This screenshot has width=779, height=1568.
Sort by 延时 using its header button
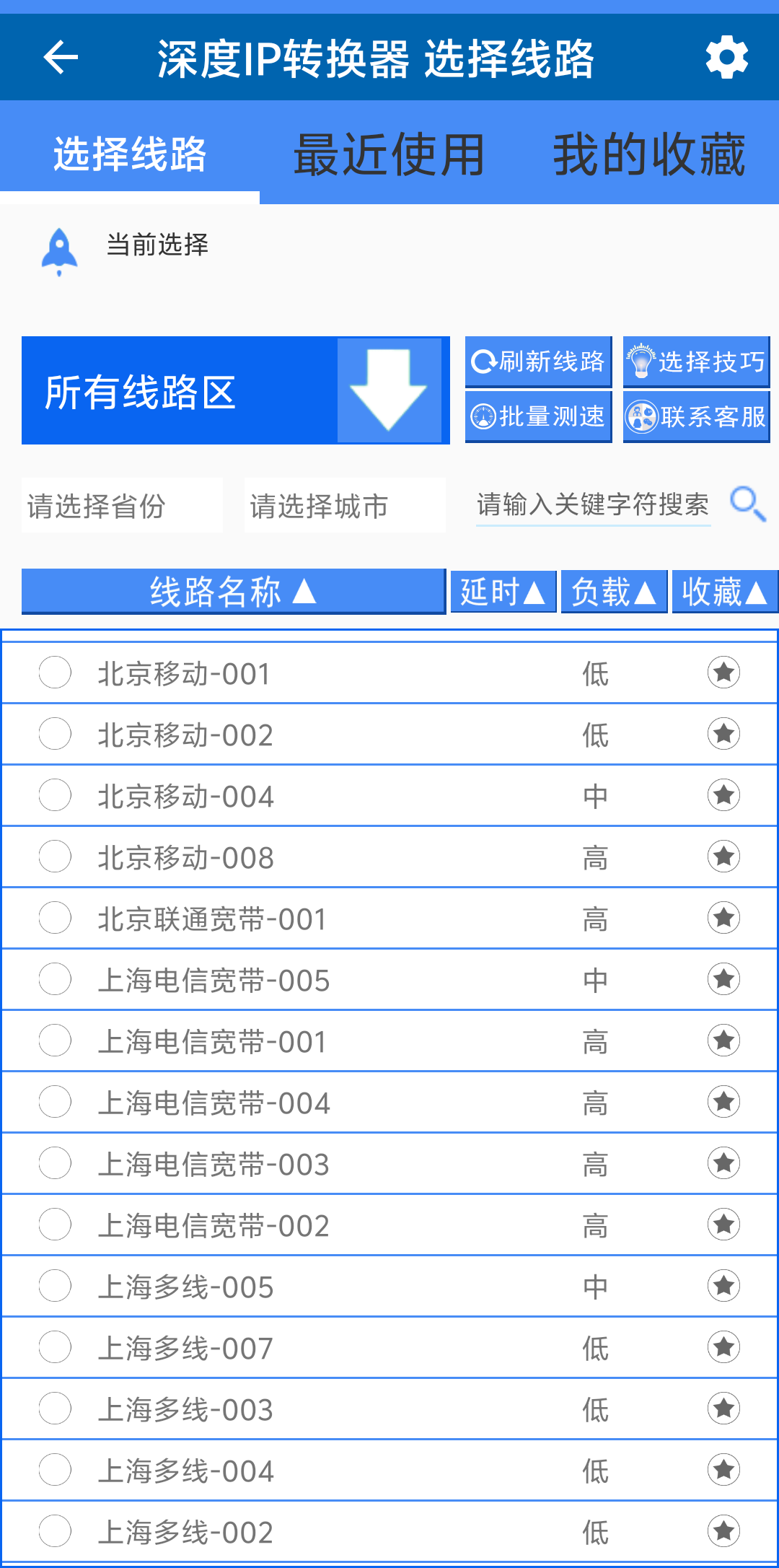coord(503,592)
